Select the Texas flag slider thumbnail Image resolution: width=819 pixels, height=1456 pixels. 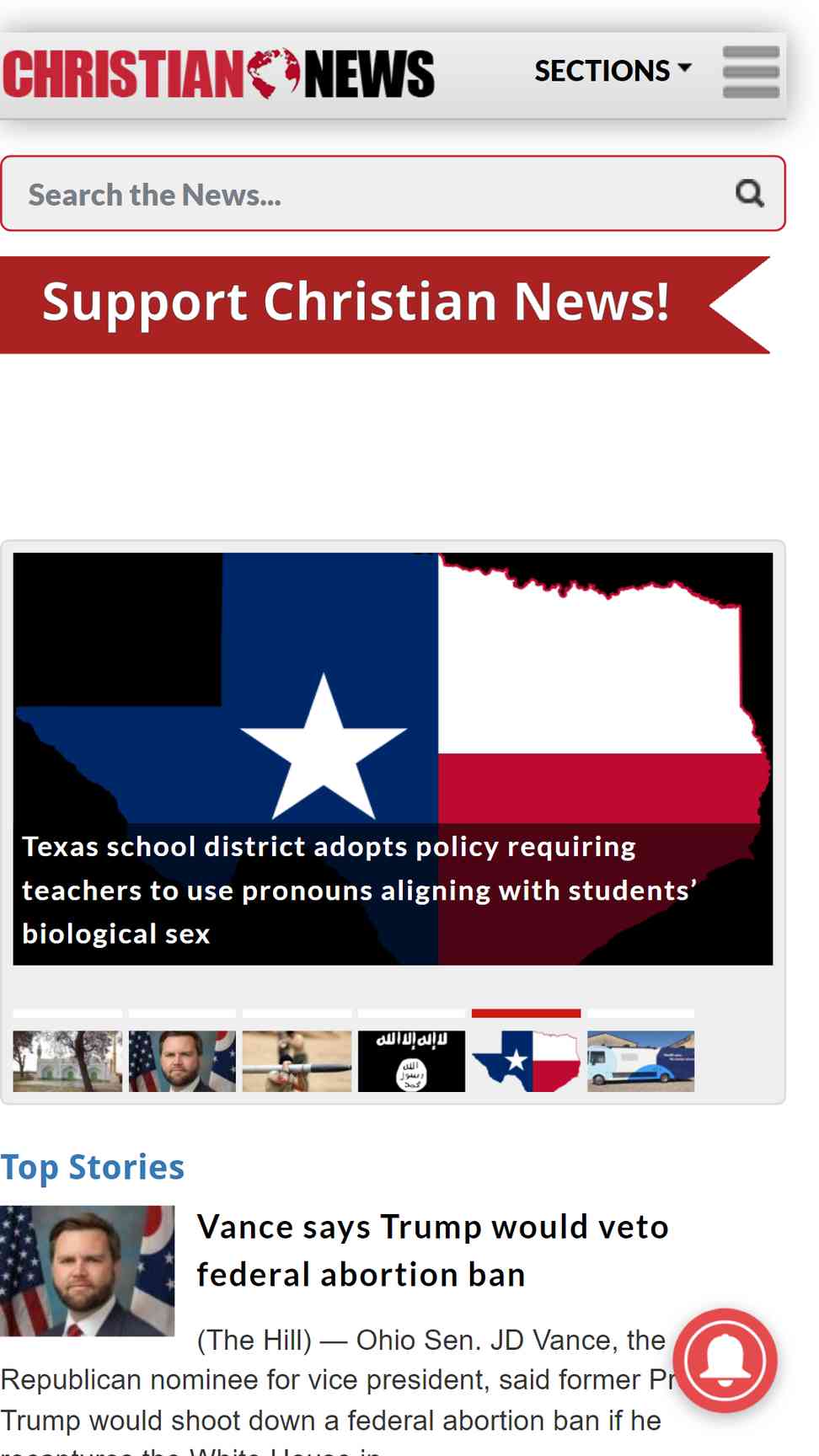(526, 1061)
